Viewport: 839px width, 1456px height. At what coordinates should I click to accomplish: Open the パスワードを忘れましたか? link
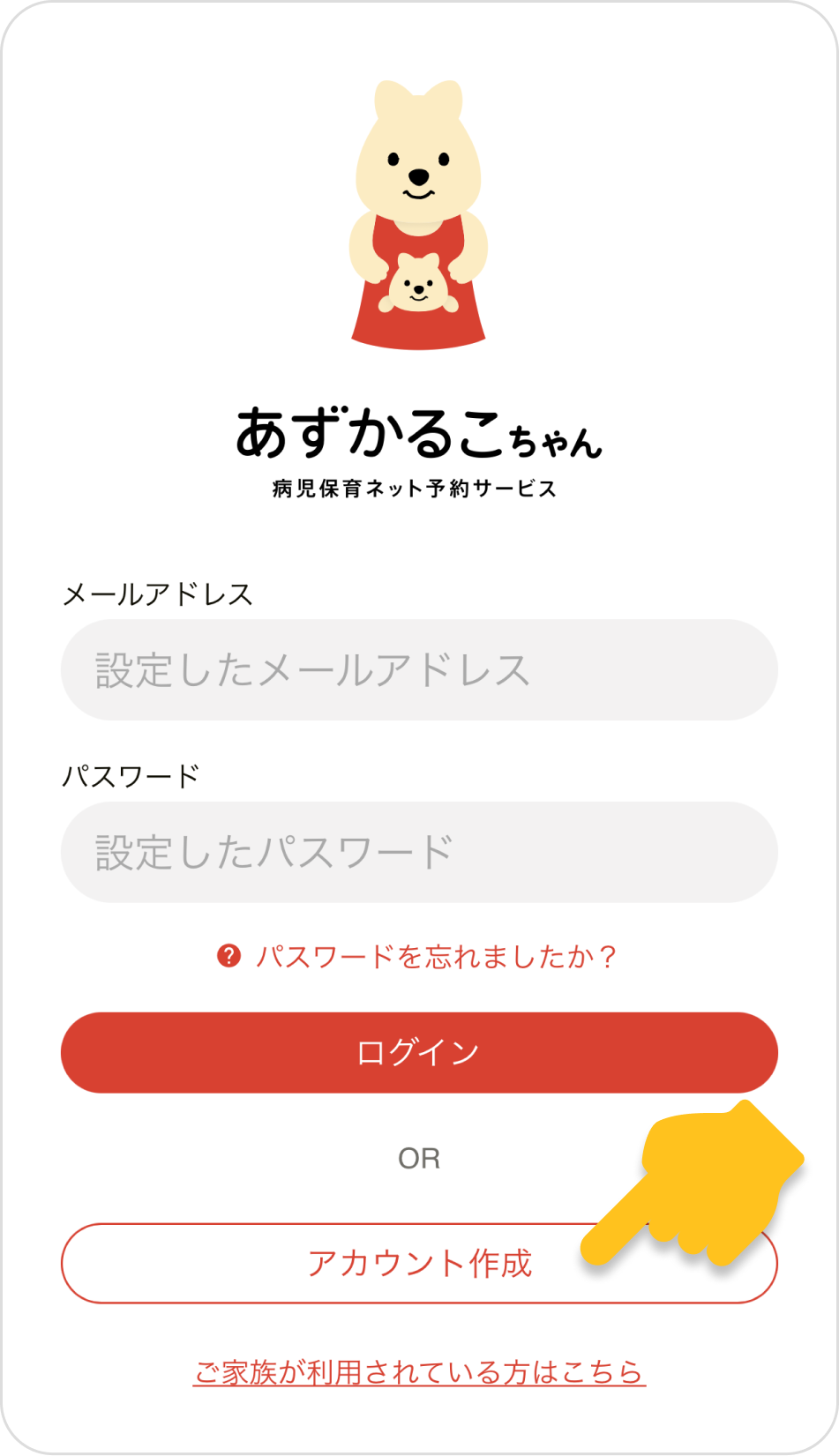pyautogui.click(x=418, y=957)
